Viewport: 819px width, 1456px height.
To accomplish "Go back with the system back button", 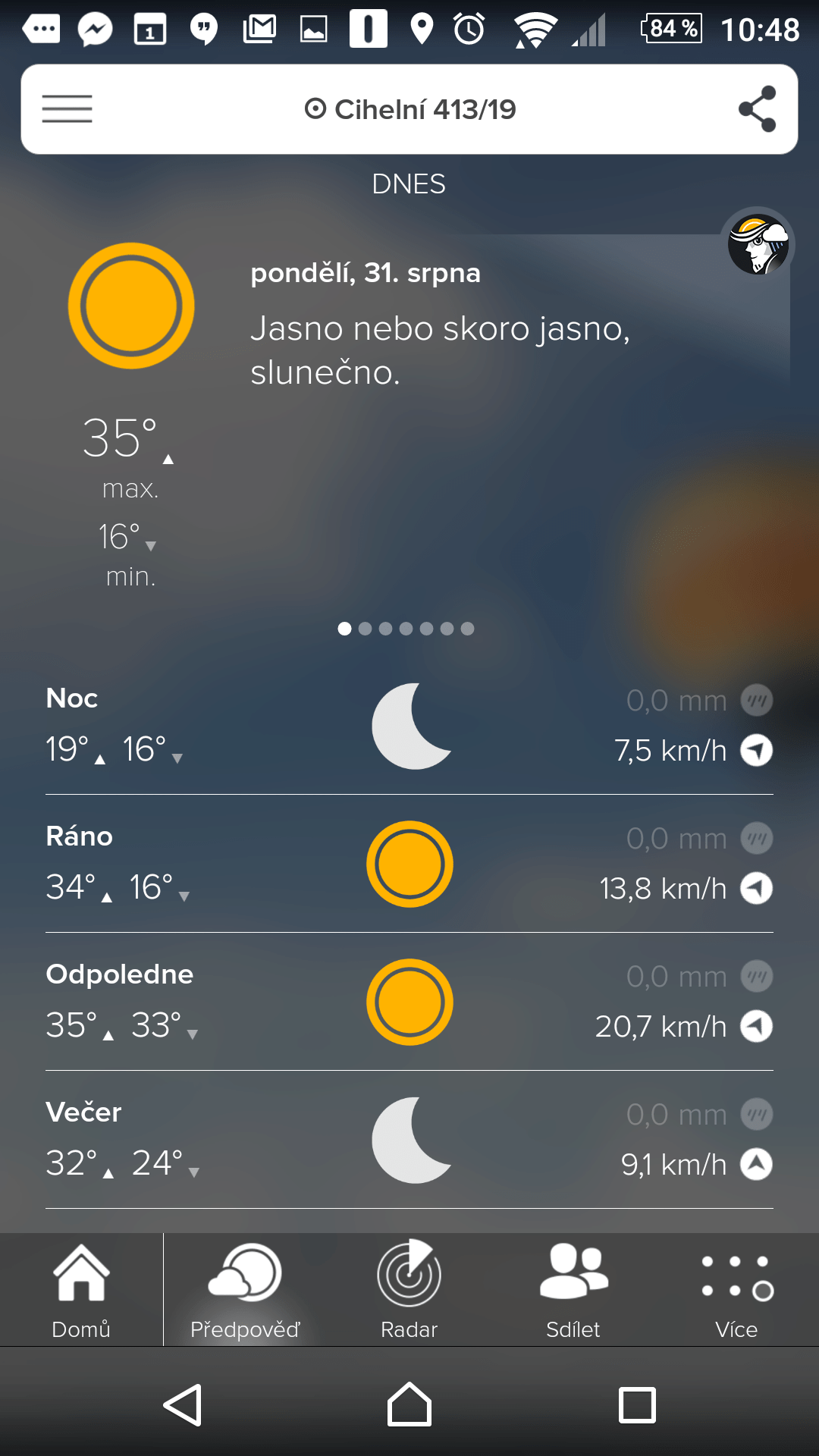I will (183, 1404).
